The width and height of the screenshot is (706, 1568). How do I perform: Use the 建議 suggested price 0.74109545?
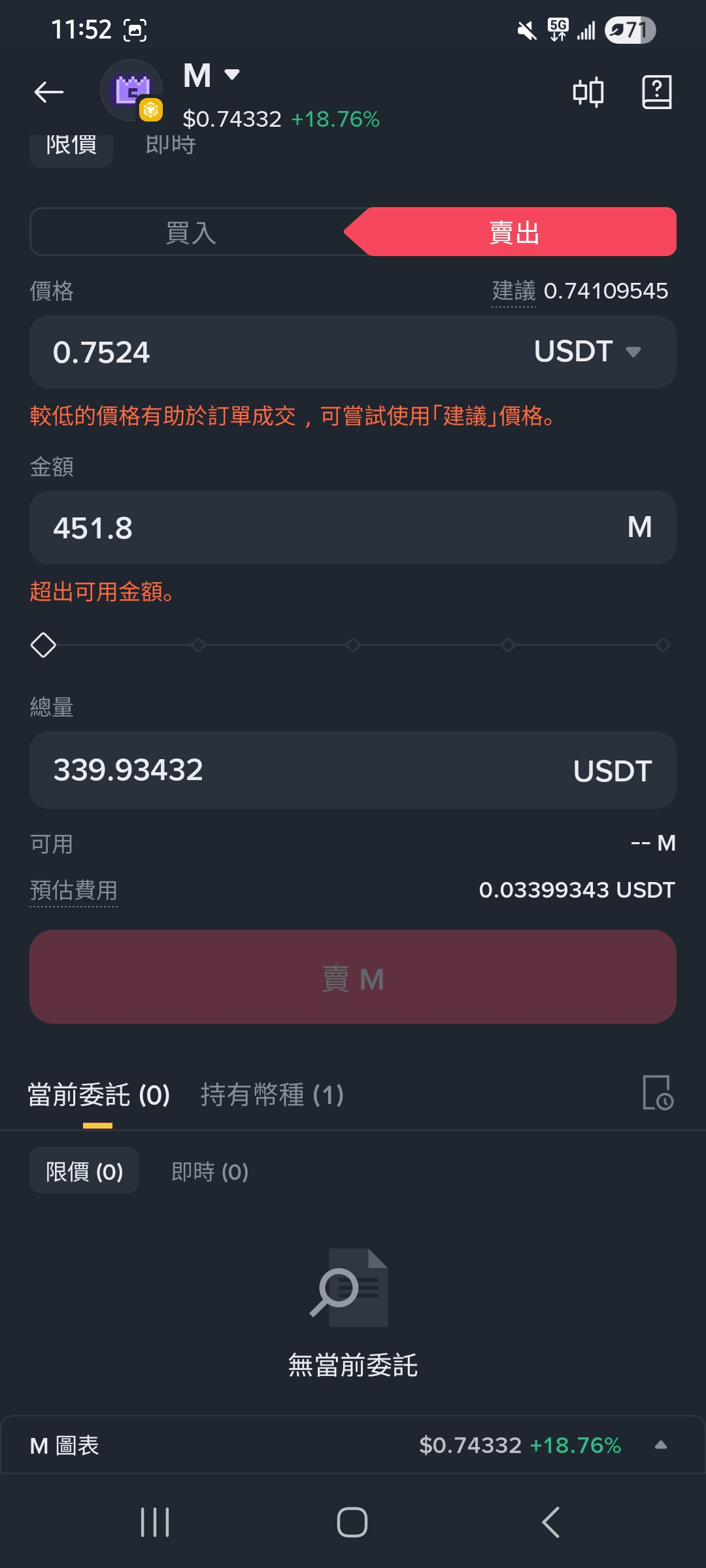[580, 291]
